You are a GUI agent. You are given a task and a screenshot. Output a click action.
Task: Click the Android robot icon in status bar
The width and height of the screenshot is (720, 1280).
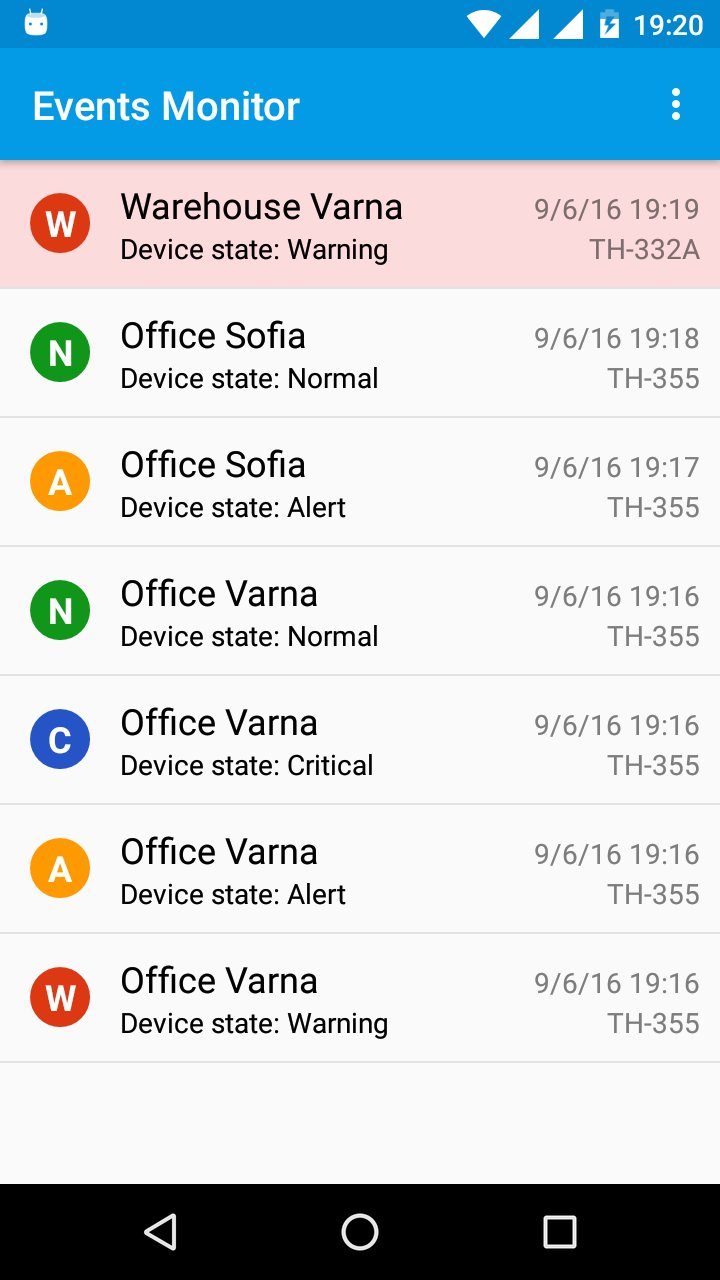tap(38, 24)
